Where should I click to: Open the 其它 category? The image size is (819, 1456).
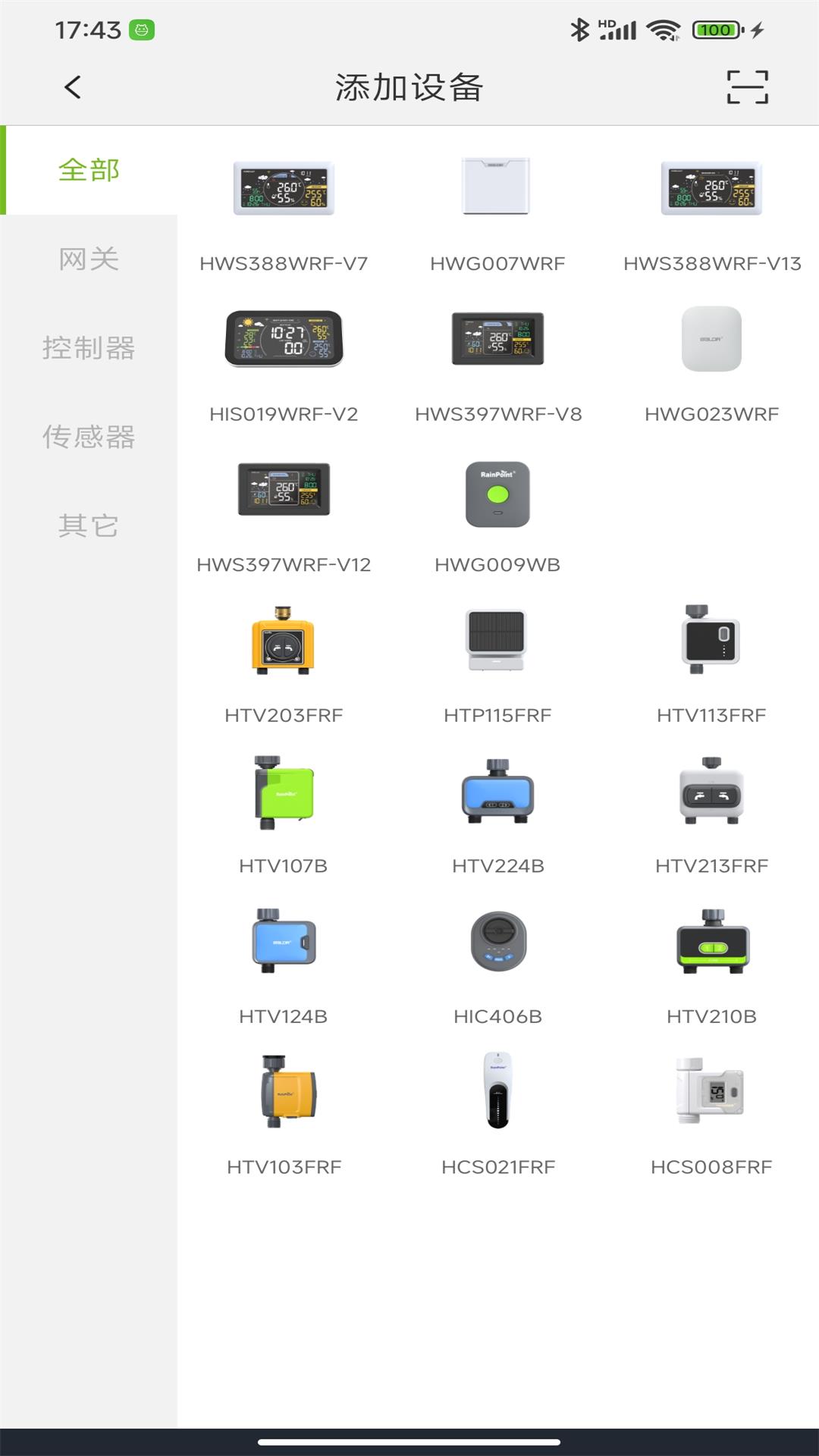tap(89, 526)
